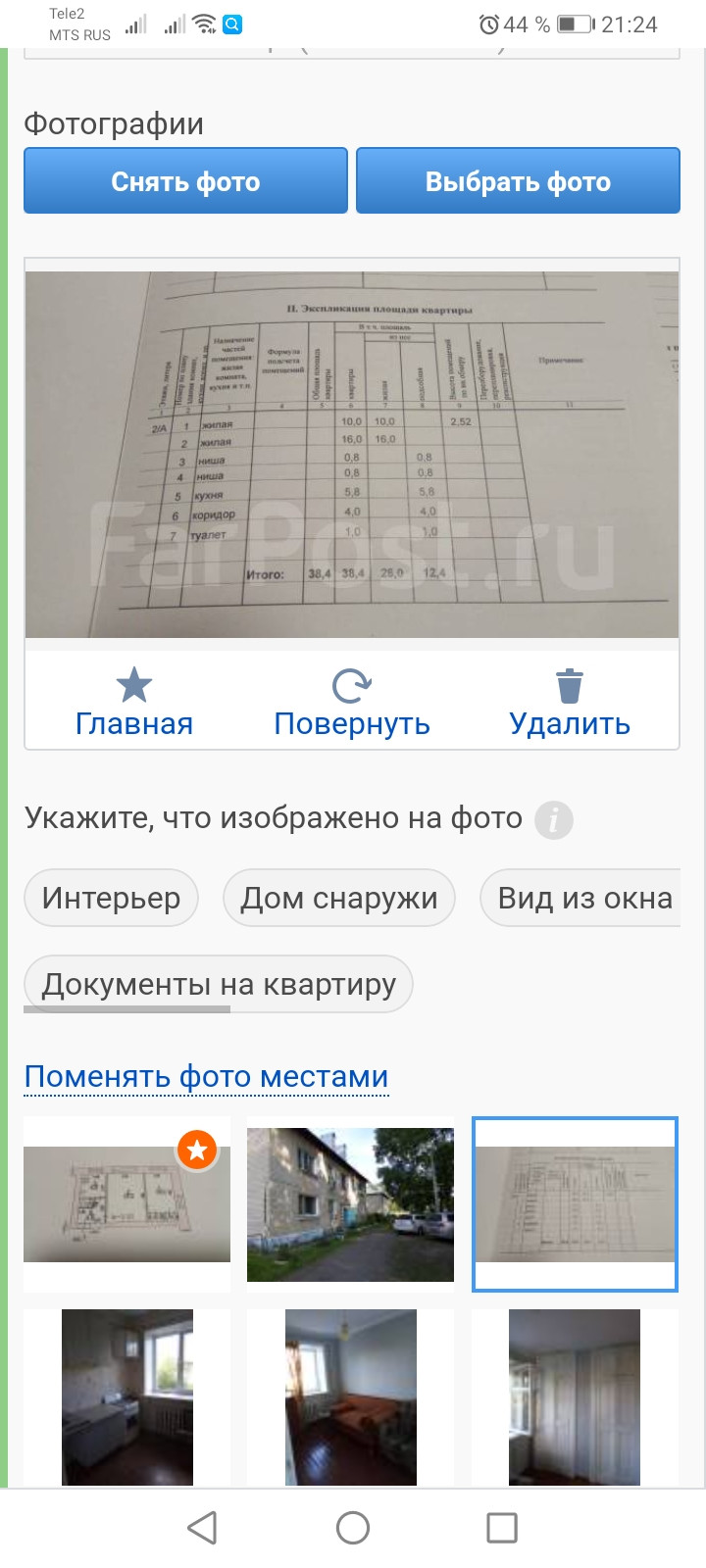Select the Интерьер chip
The height and width of the screenshot is (1568, 706).
pyautogui.click(x=111, y=898)
